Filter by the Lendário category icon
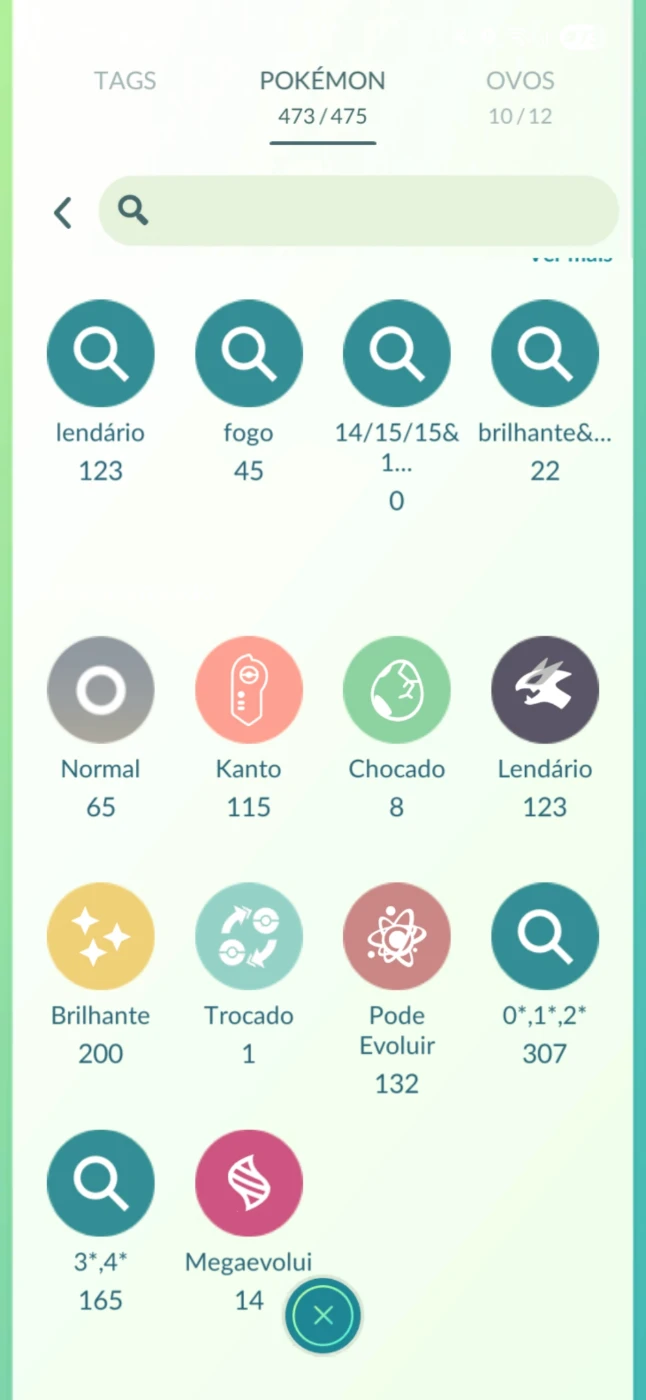 (x=544, y=690)
